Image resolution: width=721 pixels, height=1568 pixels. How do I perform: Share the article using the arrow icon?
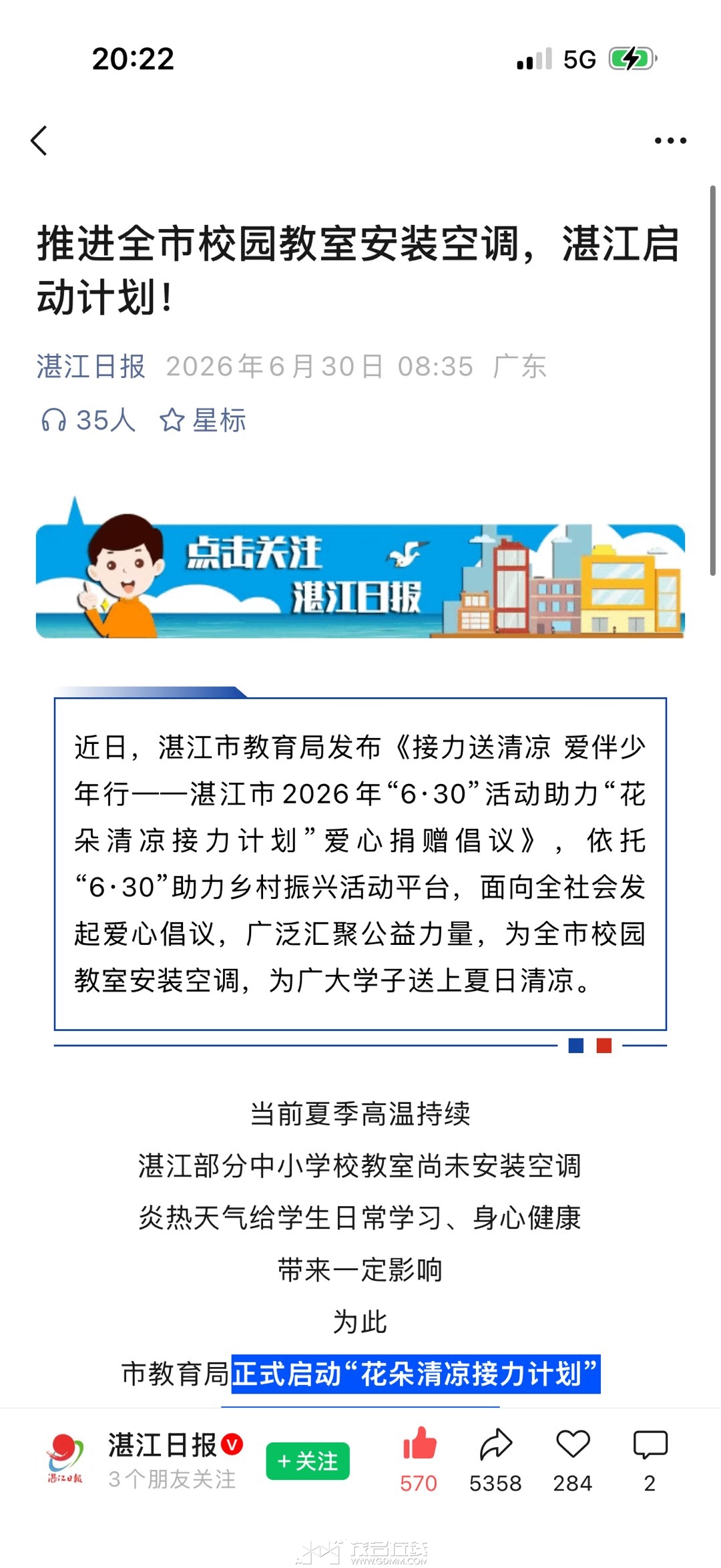[496, 1444]
